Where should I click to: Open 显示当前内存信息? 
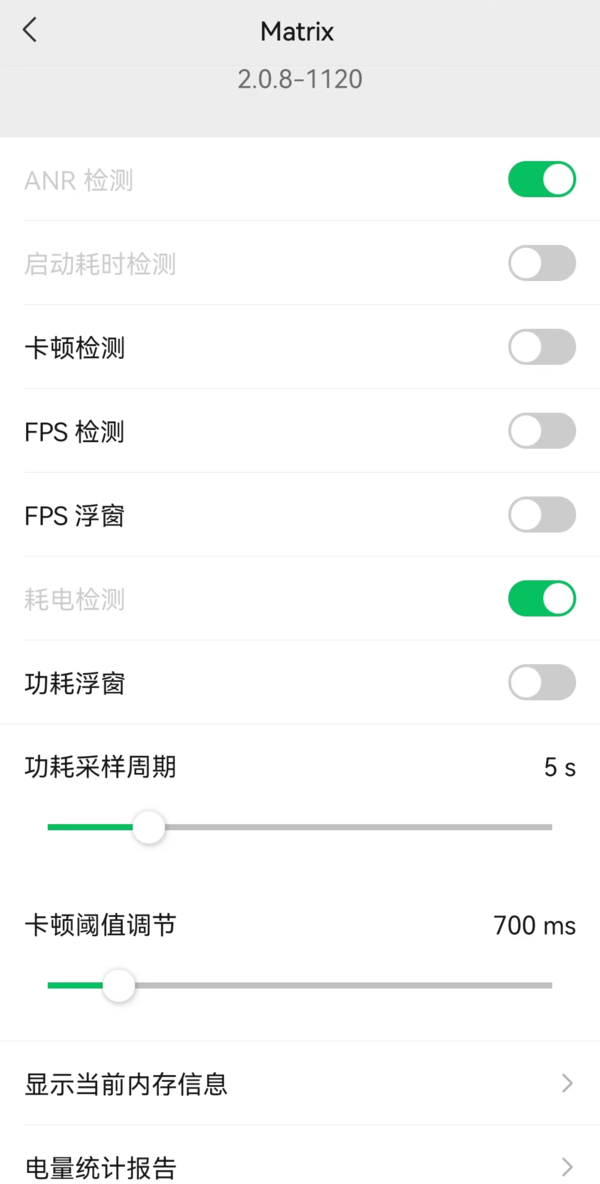point(300,1083)
